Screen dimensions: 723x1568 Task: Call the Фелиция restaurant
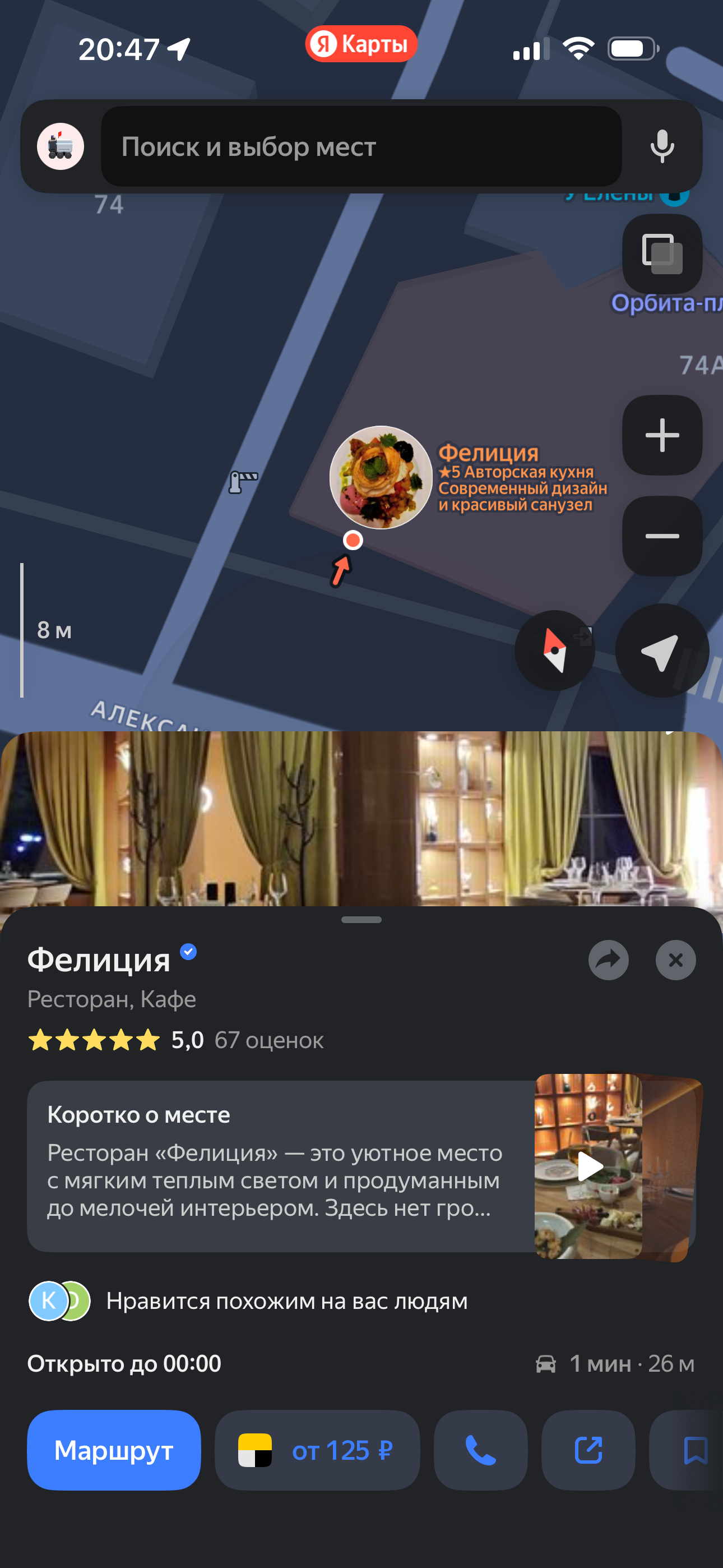coord(480,1450)
